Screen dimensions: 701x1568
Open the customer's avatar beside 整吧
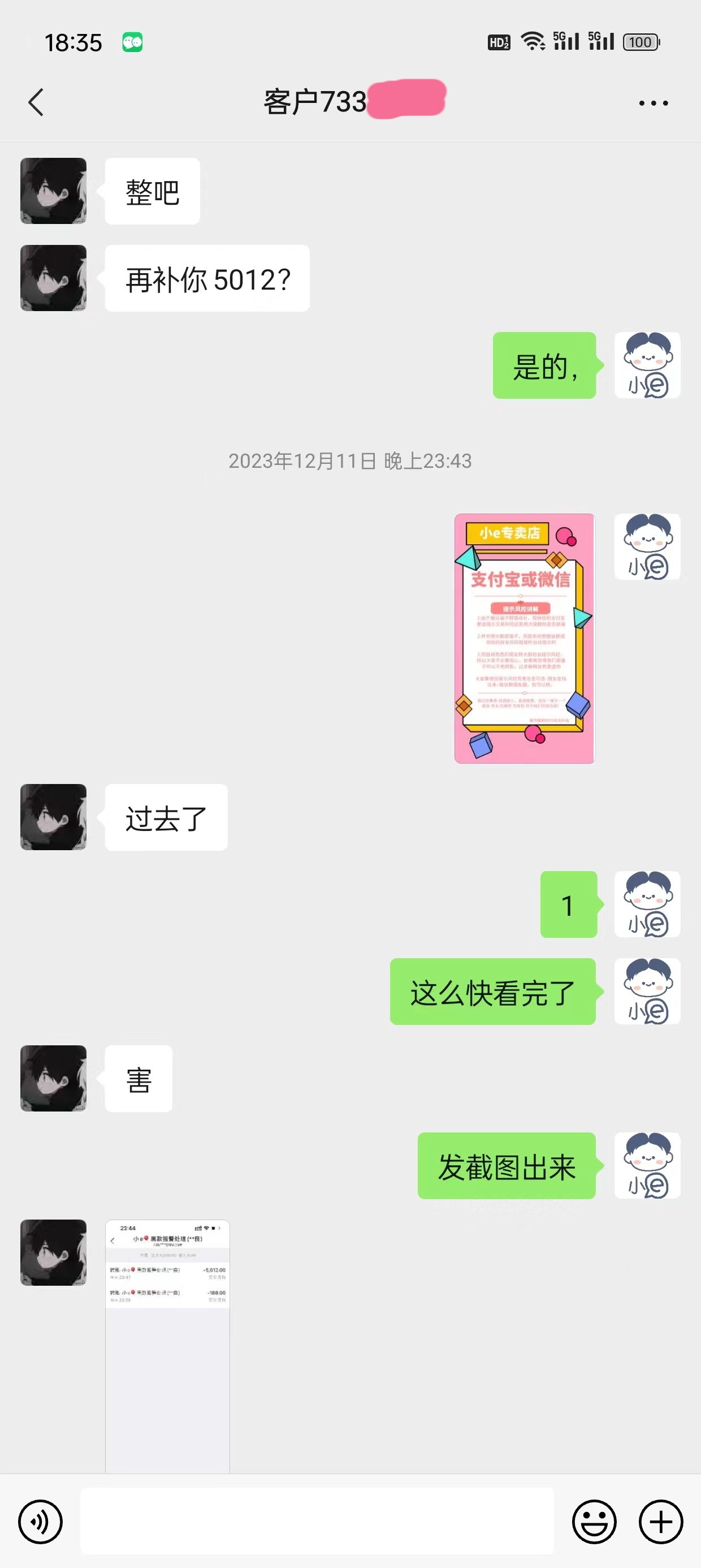[54, 191]
